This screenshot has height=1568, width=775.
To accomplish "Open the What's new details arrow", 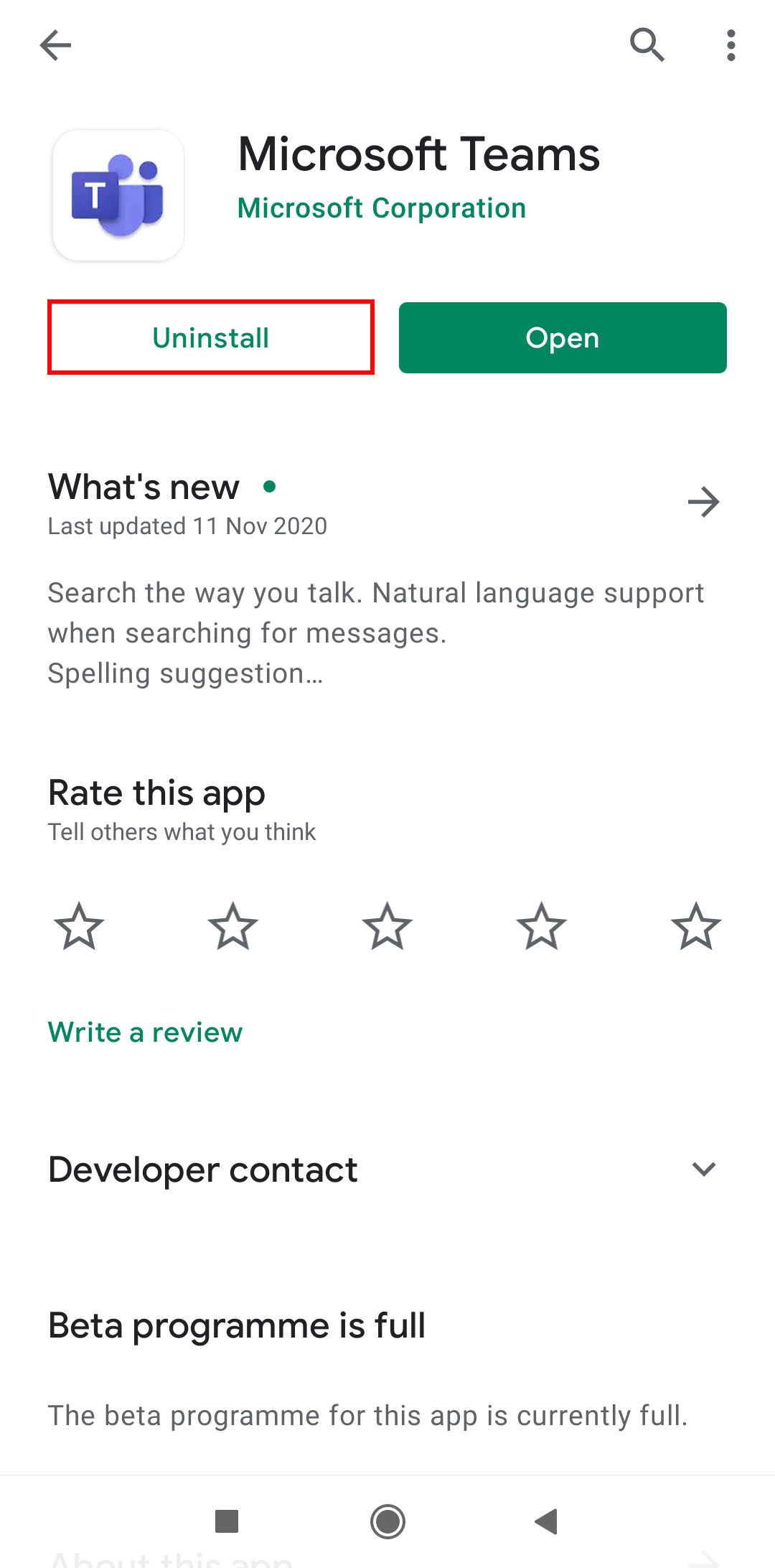I will point(703,502).
